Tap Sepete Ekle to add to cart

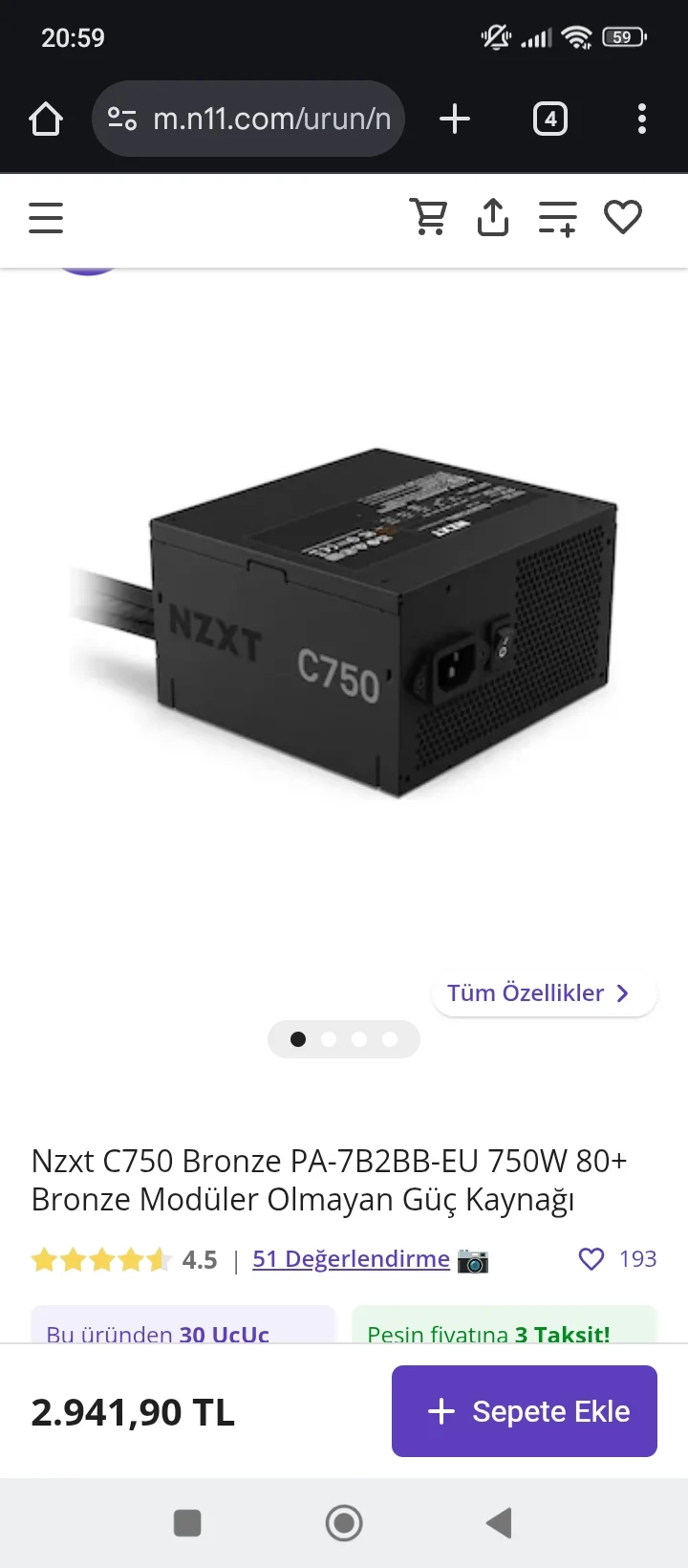[524, 1411]
